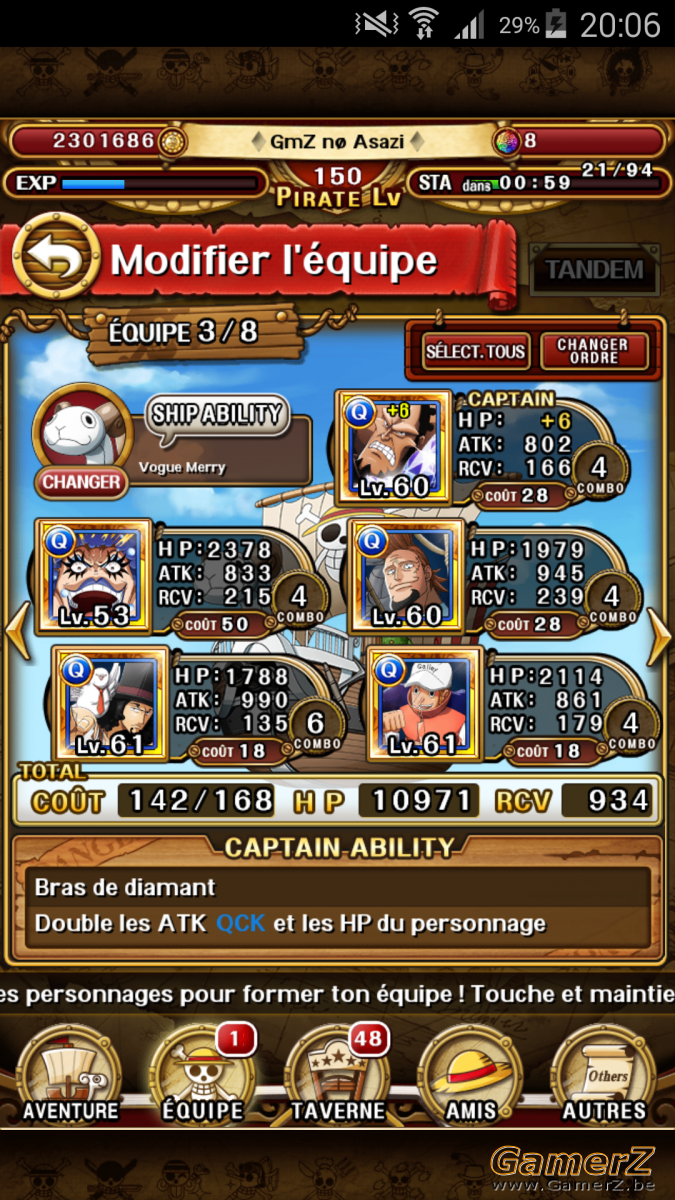Image resolution: width=675 pixels, height=1200 pixels.
Task: Select the Lv.53 character slot
Action: tap(93, 575)
